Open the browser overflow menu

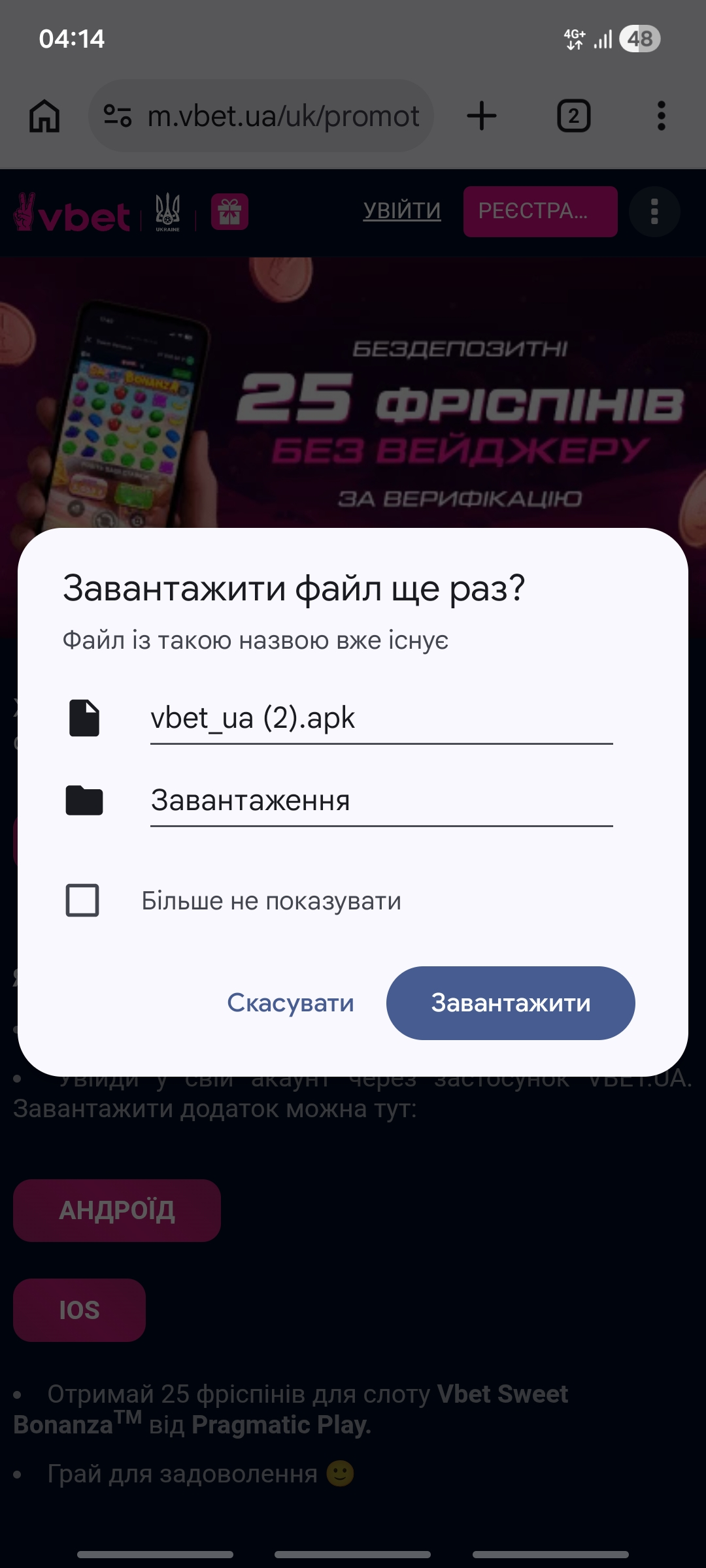click(x=661, y=116)
